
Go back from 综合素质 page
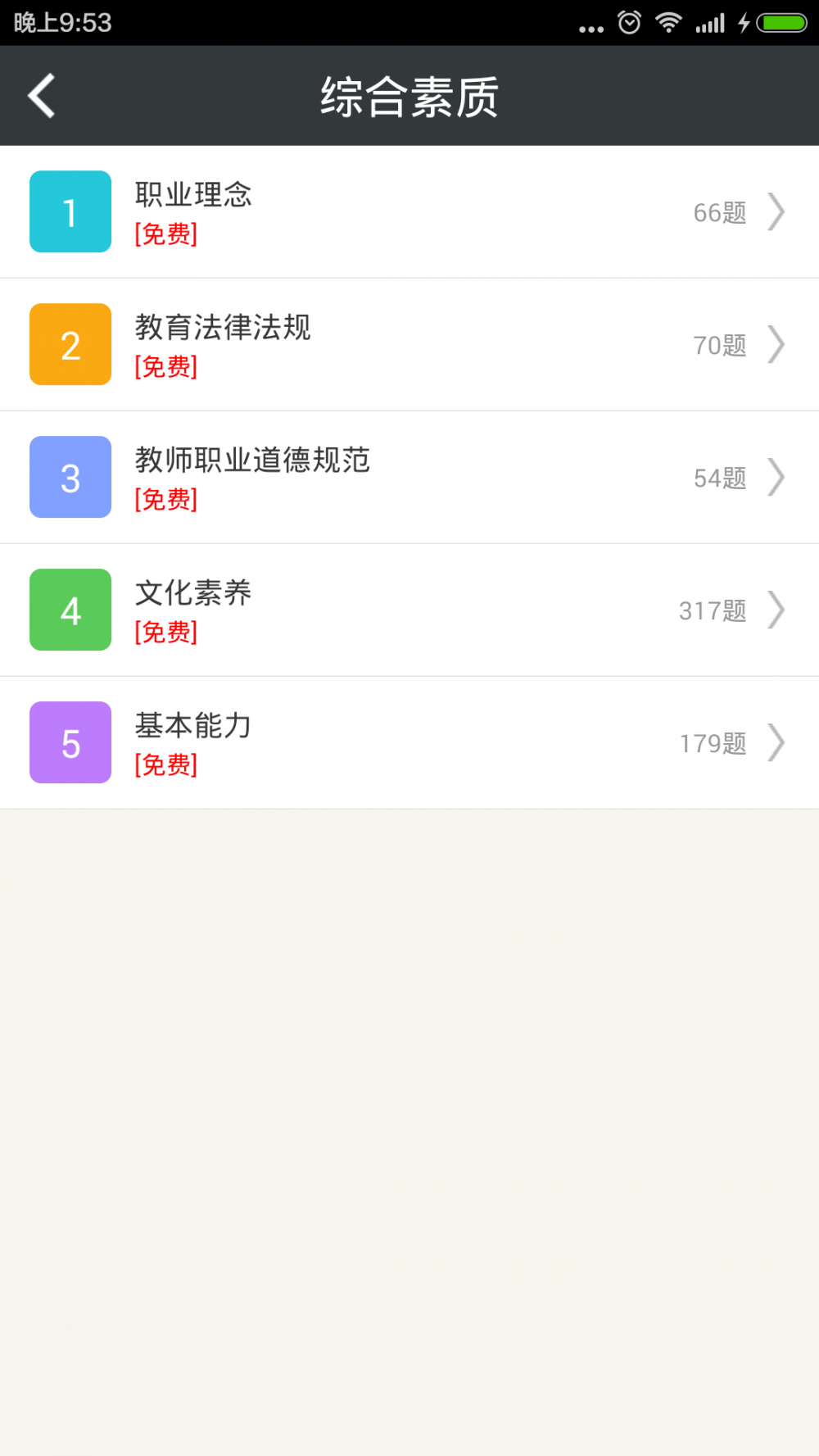tap(42, 96)
